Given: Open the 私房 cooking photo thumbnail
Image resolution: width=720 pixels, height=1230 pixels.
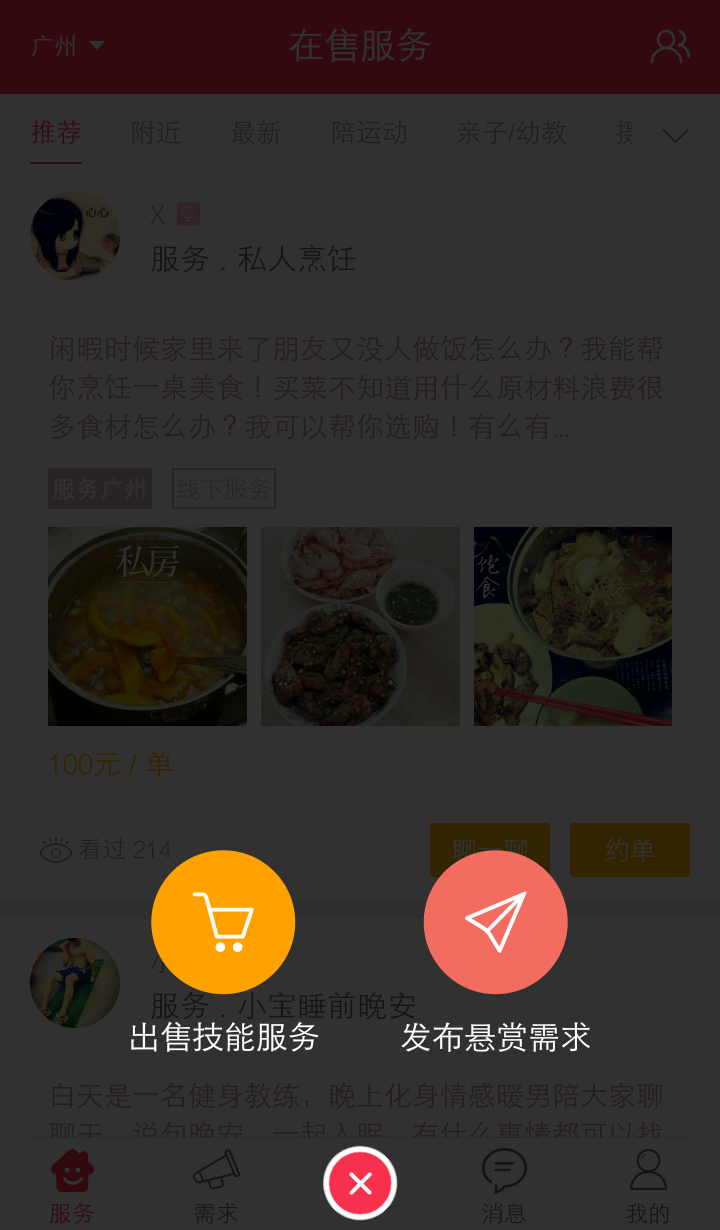Looking at the screenshot, I should click(x=146, y=626).
